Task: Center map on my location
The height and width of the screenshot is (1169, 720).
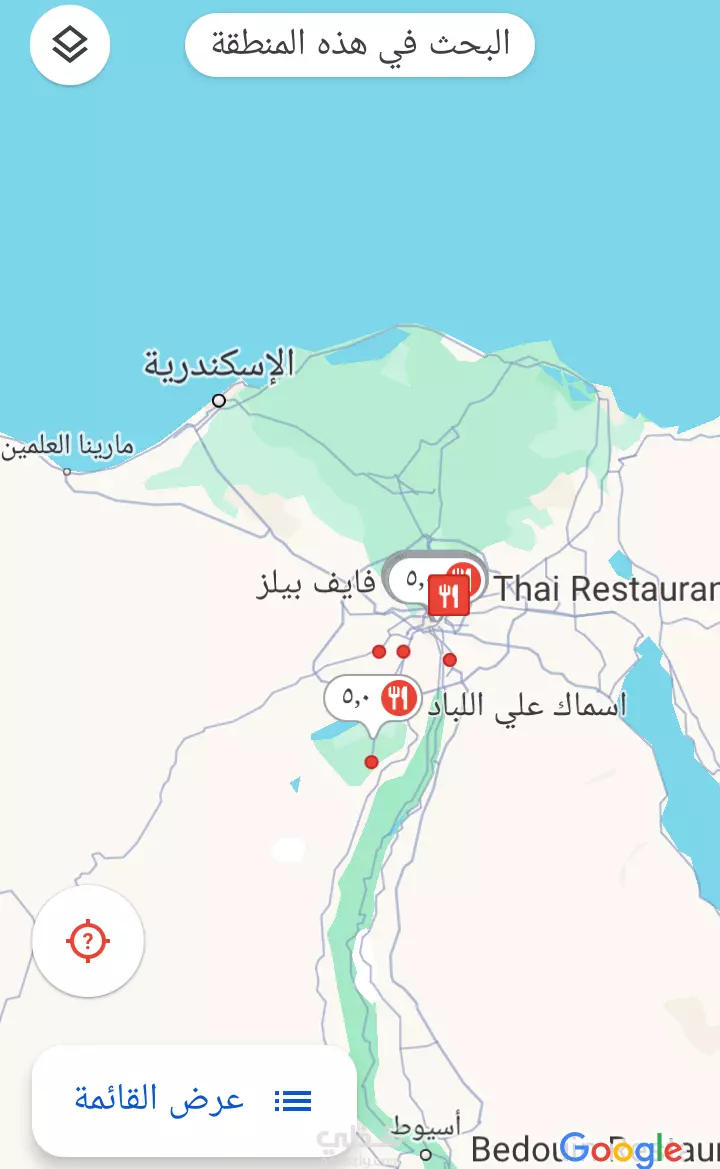Action: (x=88, y=941)
